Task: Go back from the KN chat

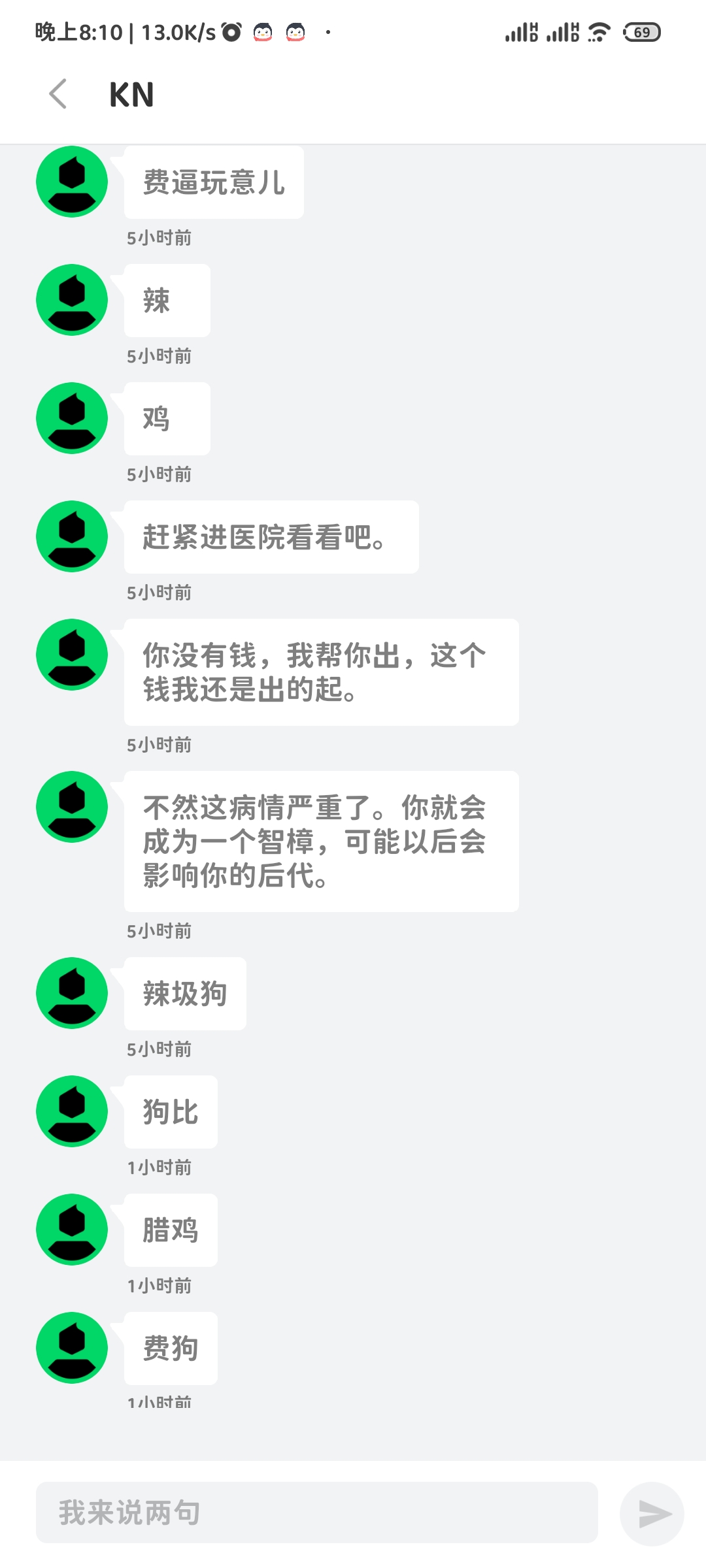Action: (58, 94)
